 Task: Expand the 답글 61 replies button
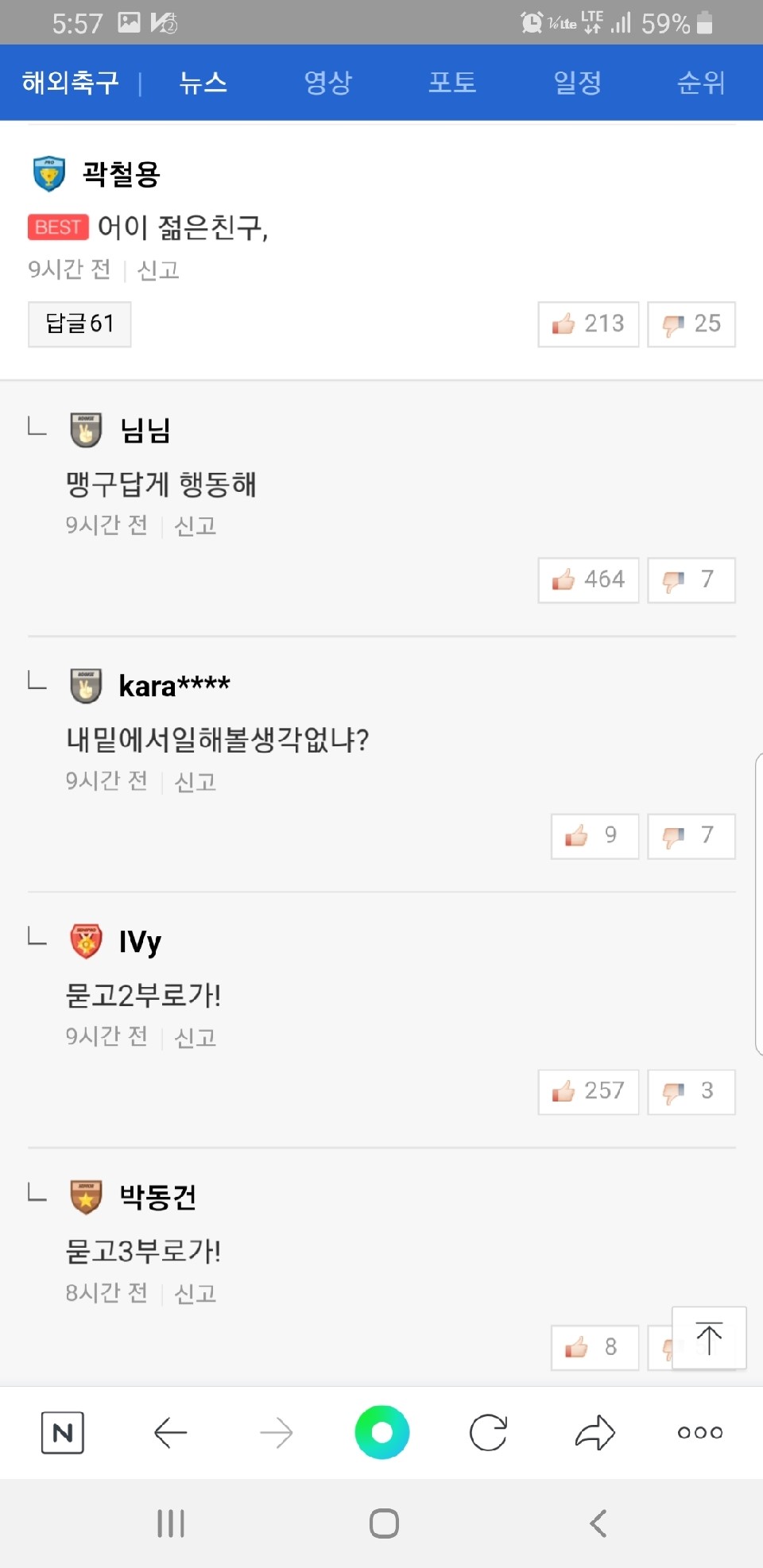[79, 324]
